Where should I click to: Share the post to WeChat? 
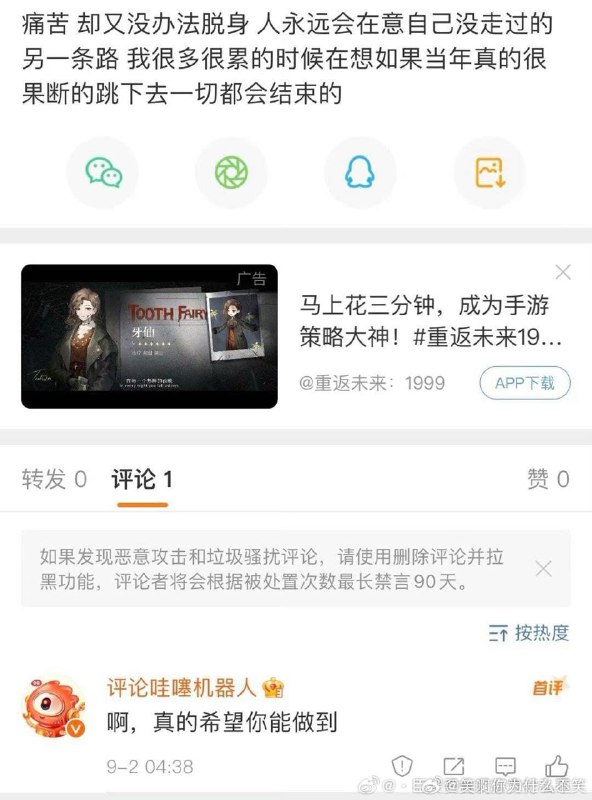coord(103,172)
